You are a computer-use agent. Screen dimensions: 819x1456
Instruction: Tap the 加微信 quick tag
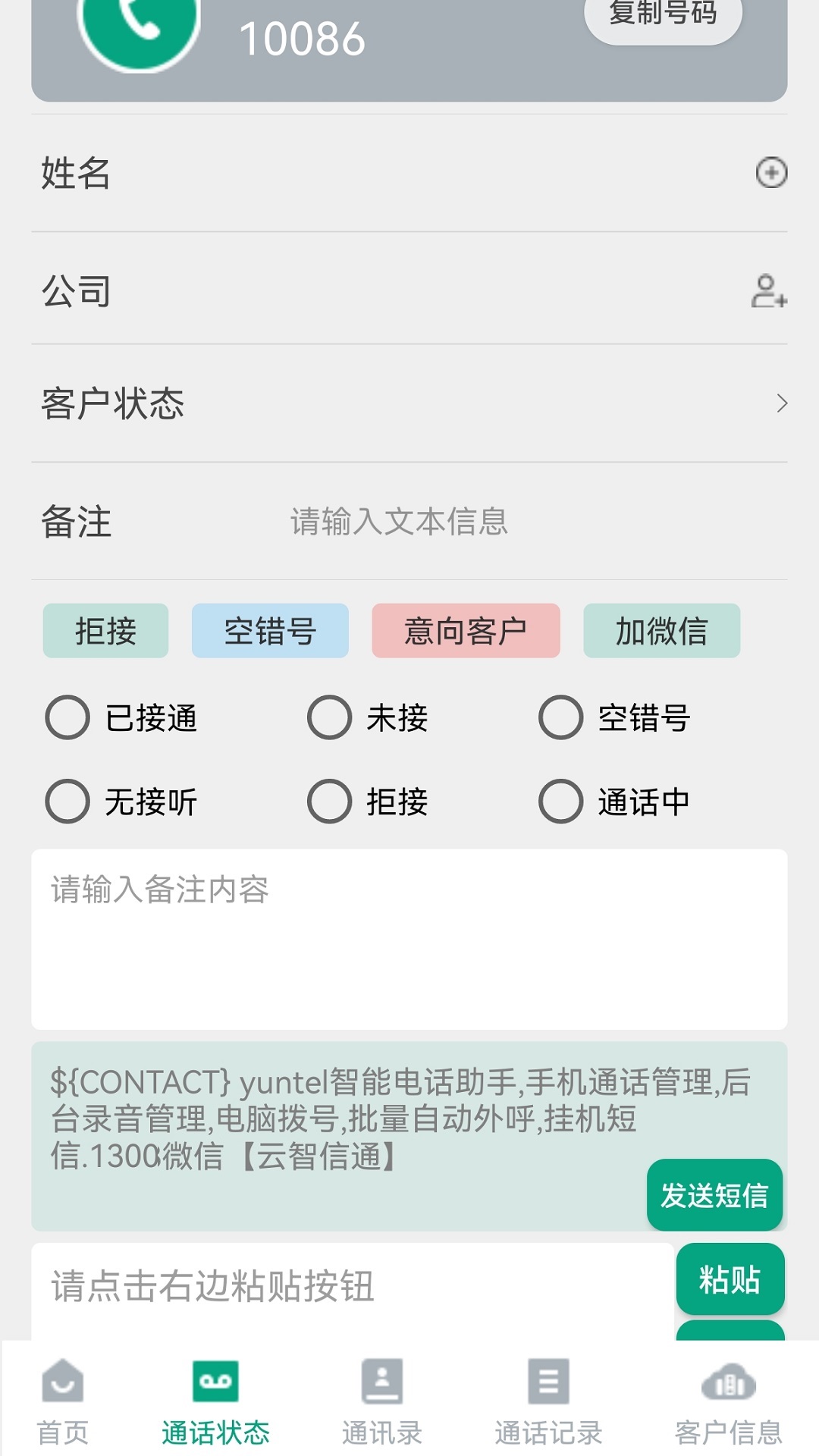coord(661,629)
